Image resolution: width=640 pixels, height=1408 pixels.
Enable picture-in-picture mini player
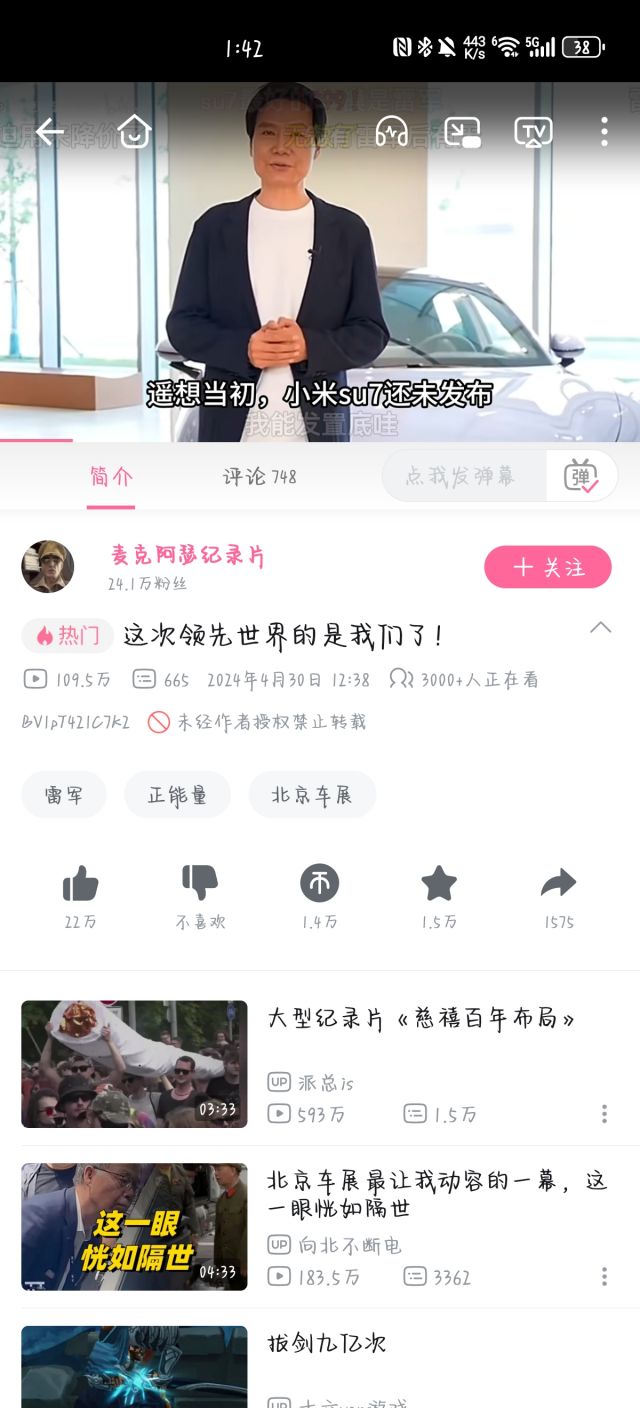click(462, 131)
